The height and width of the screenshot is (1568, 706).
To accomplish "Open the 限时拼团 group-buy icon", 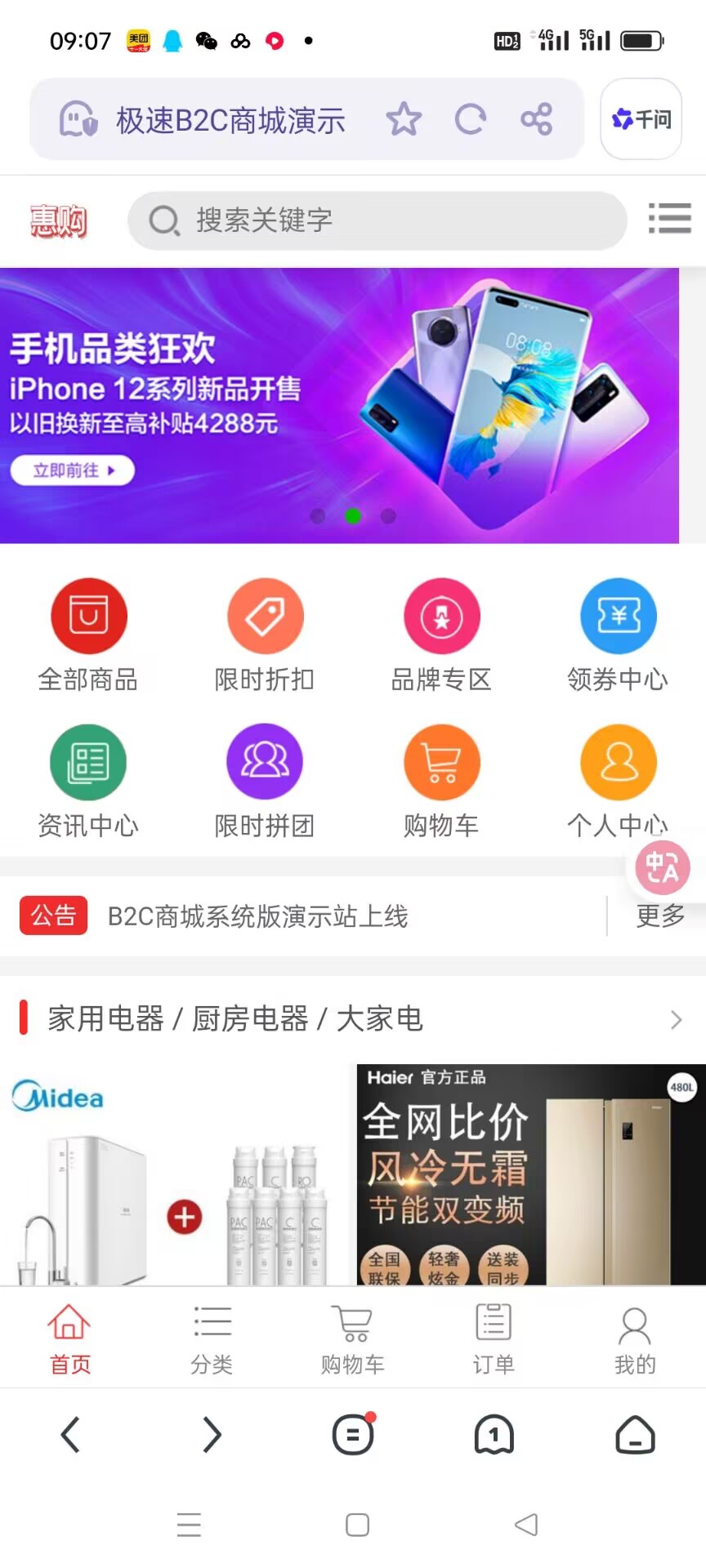I will click(265, 761).
